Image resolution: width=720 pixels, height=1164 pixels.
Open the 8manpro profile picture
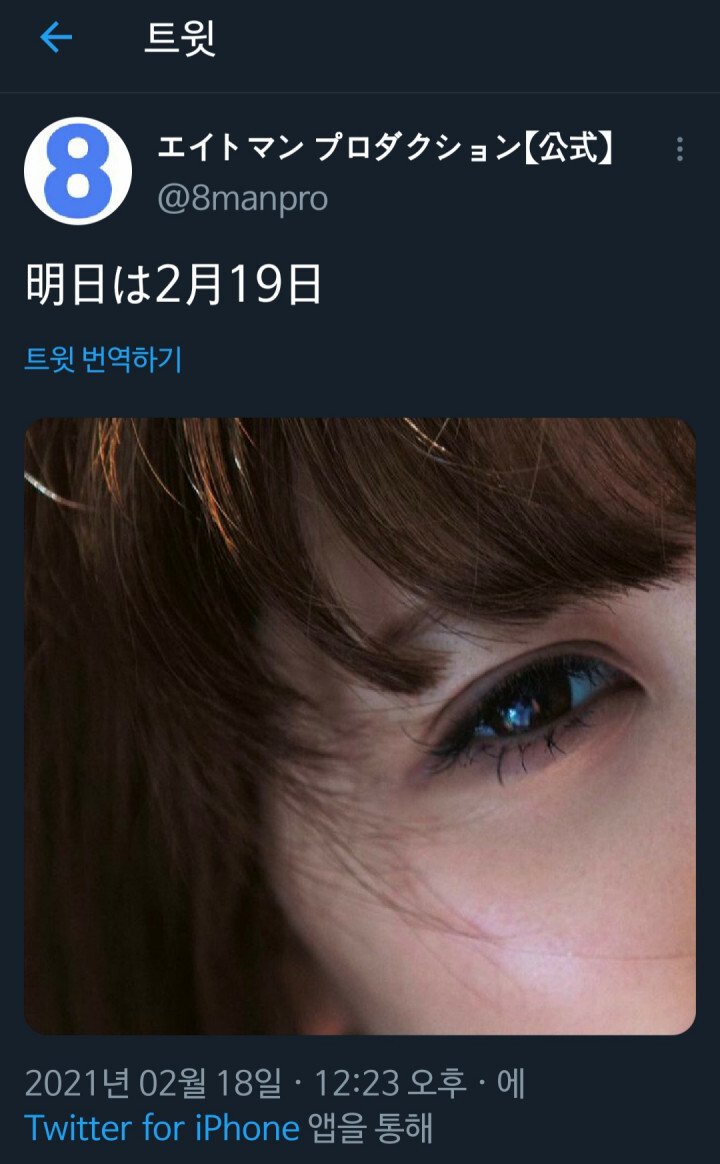pyautogui.click(x=78, y=171)
